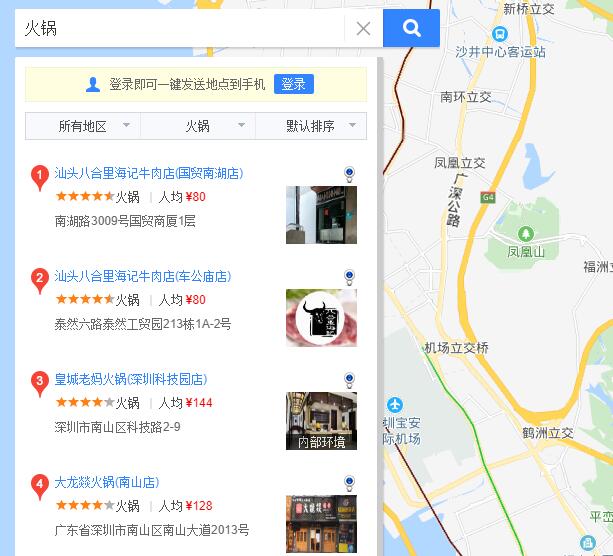613x556 pixels.
Task: Tap street view icon for 大龙燚火锅
Action: [x=349, y=483]
